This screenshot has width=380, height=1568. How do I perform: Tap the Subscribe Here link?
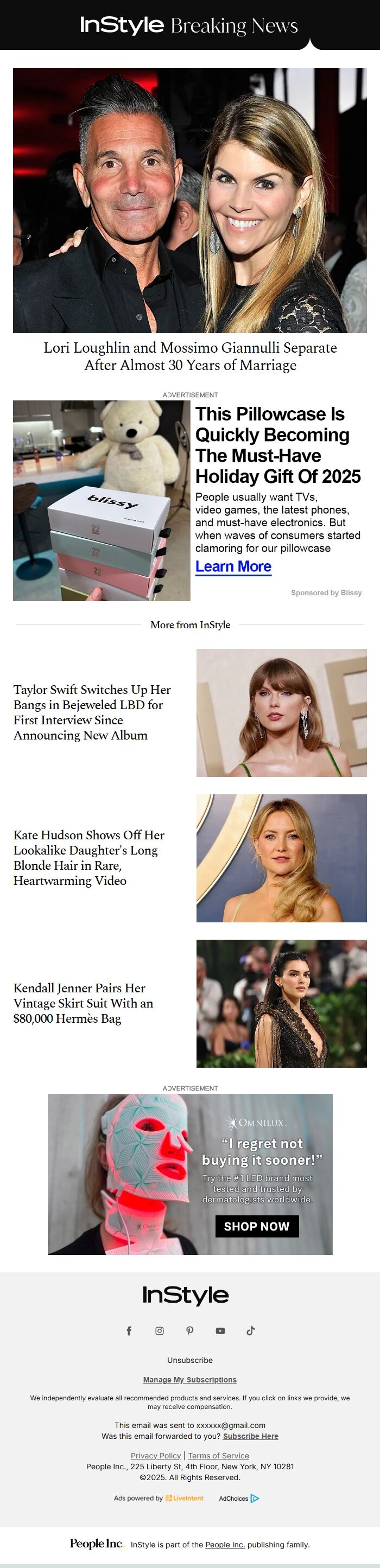pyautogui.click(x=251, y=1436)
